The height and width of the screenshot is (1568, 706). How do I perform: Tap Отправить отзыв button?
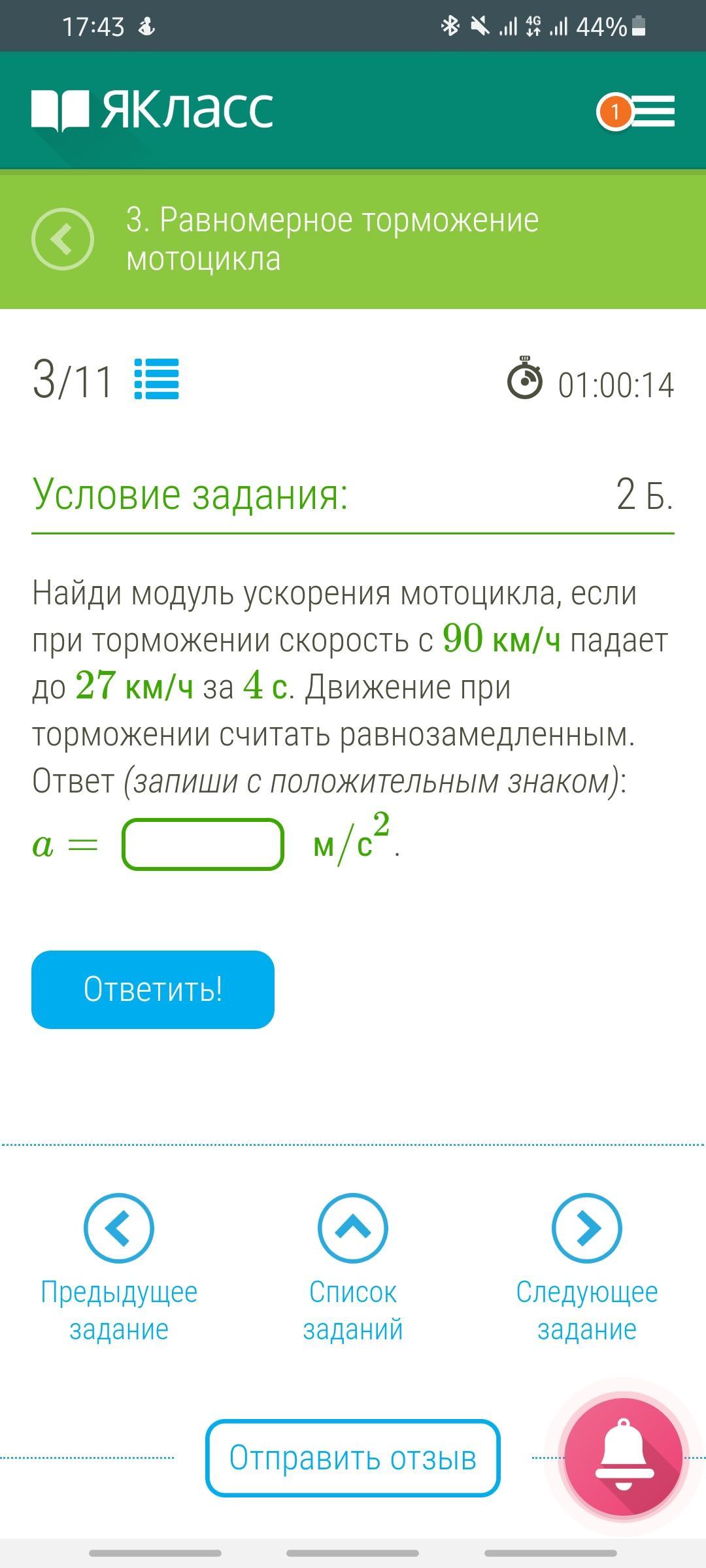coord(353,1458)
